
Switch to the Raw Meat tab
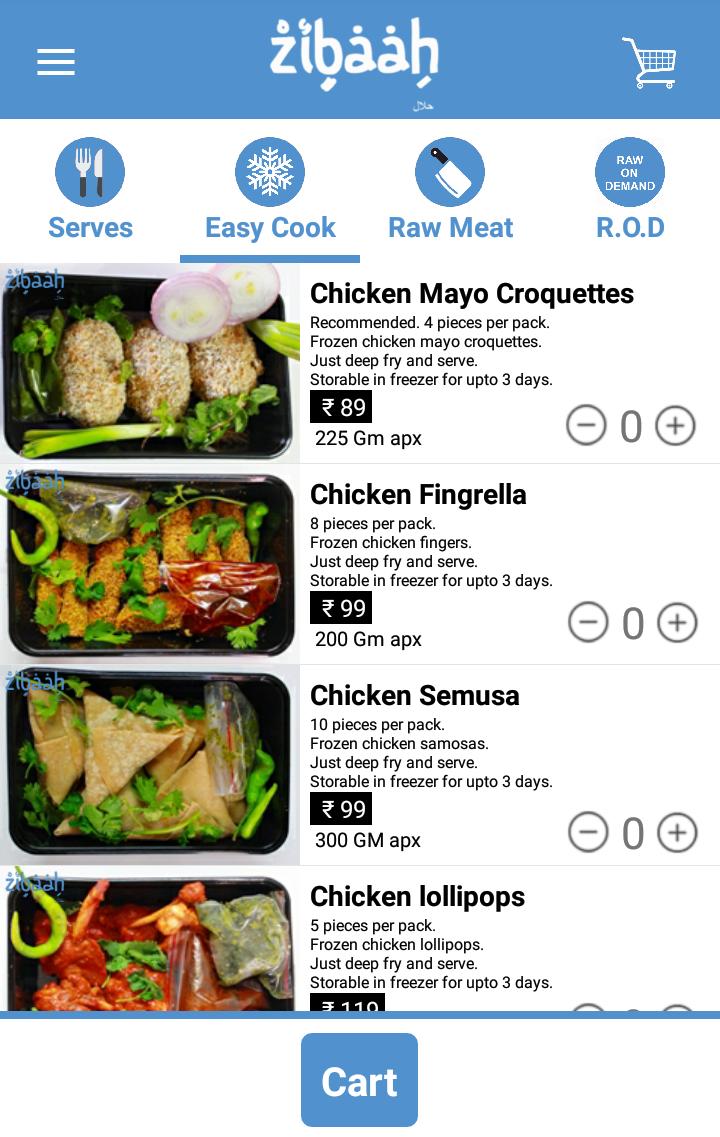point(450,192)
